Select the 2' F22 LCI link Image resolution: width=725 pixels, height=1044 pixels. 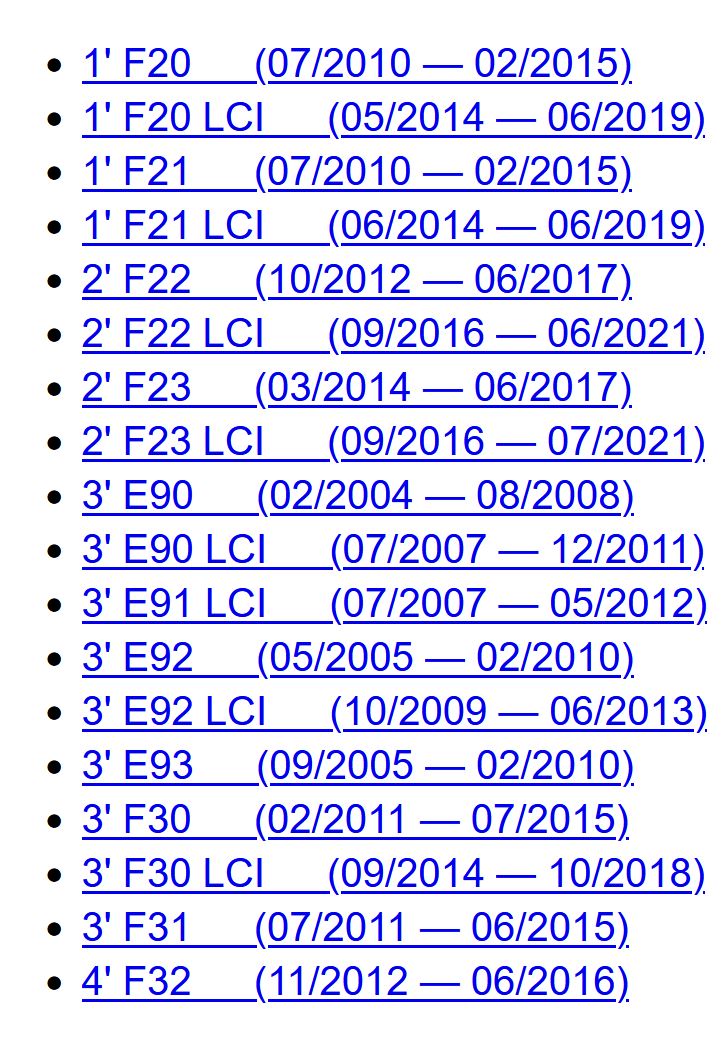(393, 335)
